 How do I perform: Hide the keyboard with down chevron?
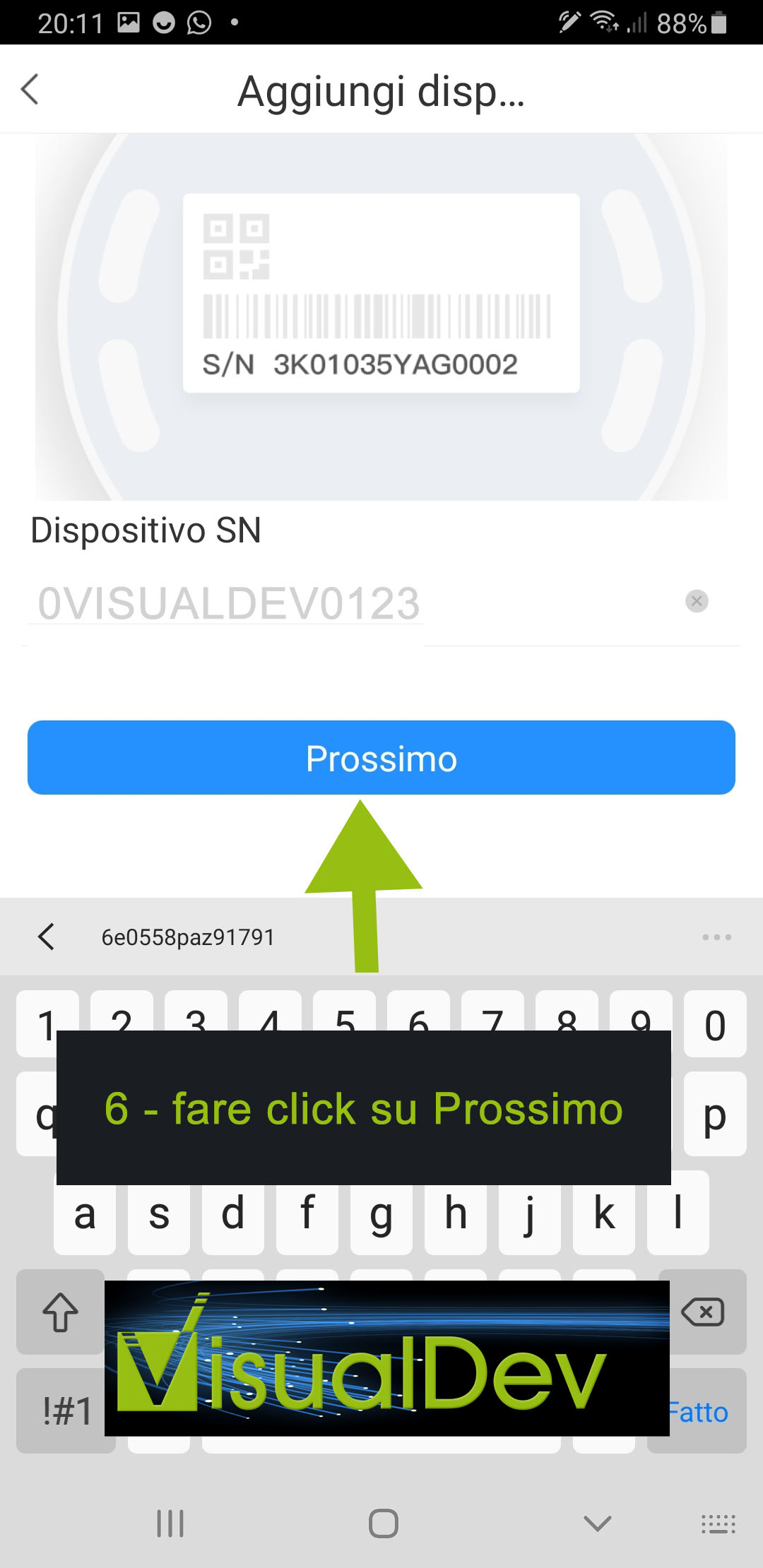[x=598, y=1524]
